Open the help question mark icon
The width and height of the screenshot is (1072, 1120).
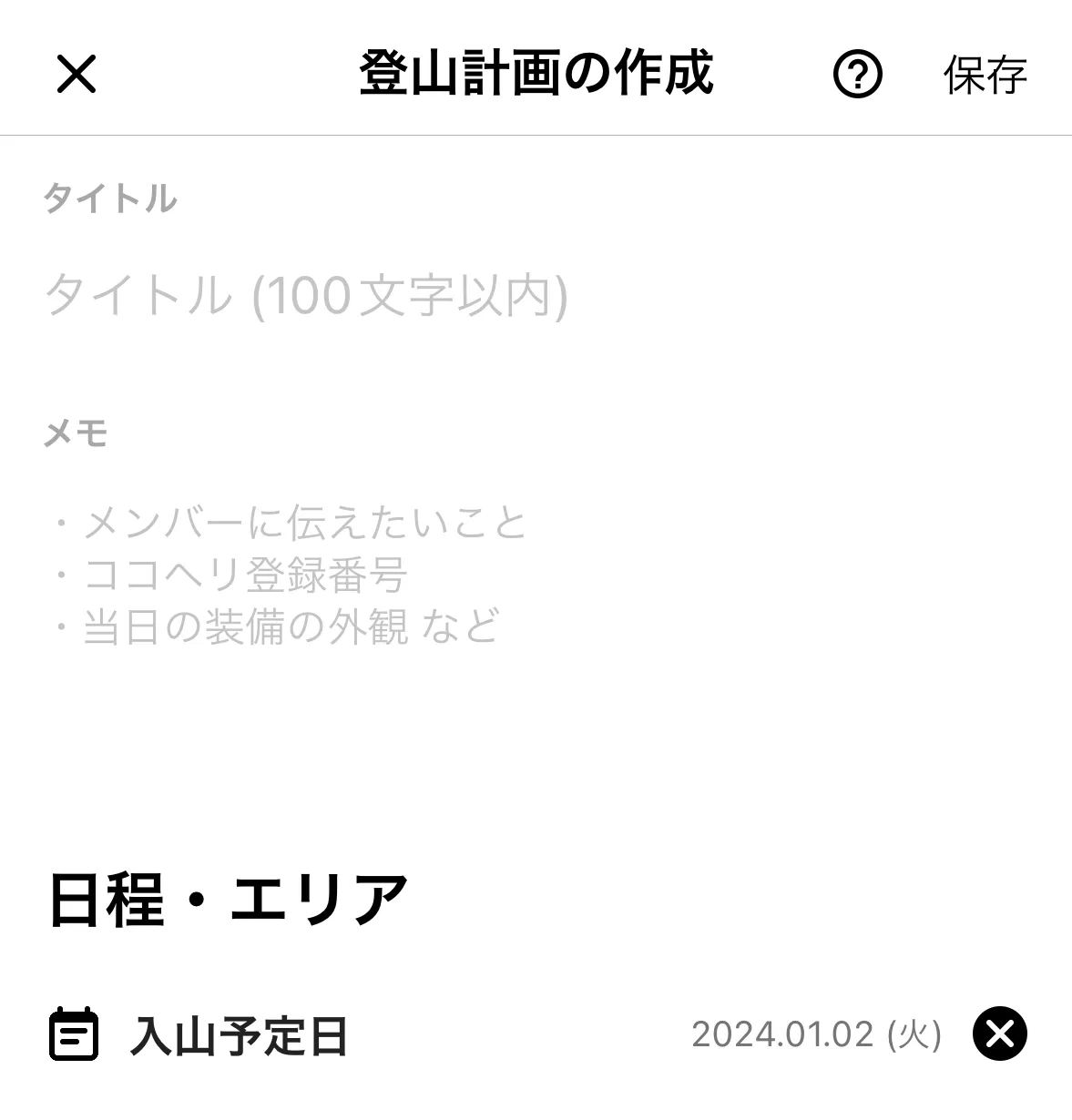[857, 75]
